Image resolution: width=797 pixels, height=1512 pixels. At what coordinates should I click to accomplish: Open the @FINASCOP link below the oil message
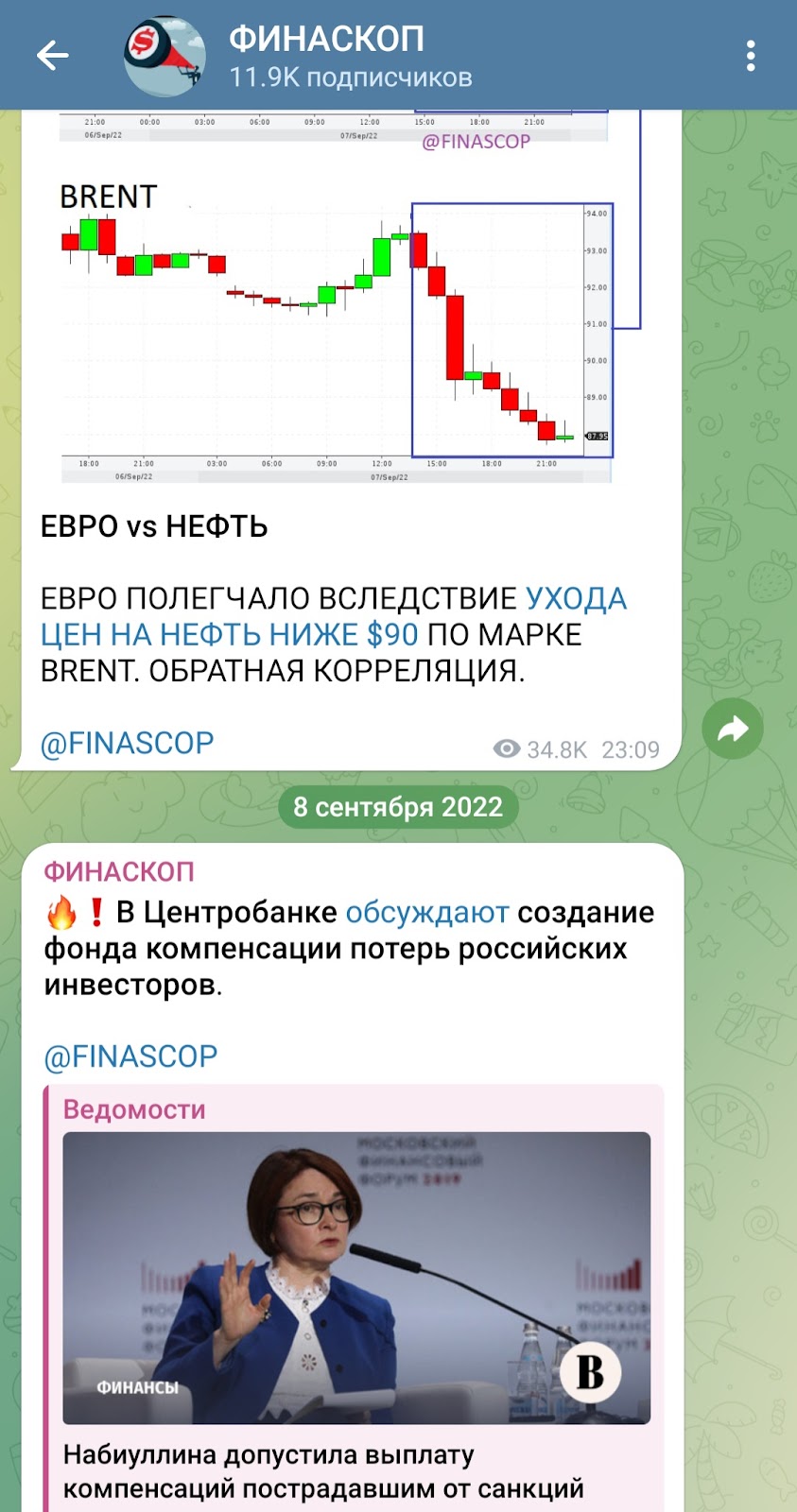(x=129, y=744)
